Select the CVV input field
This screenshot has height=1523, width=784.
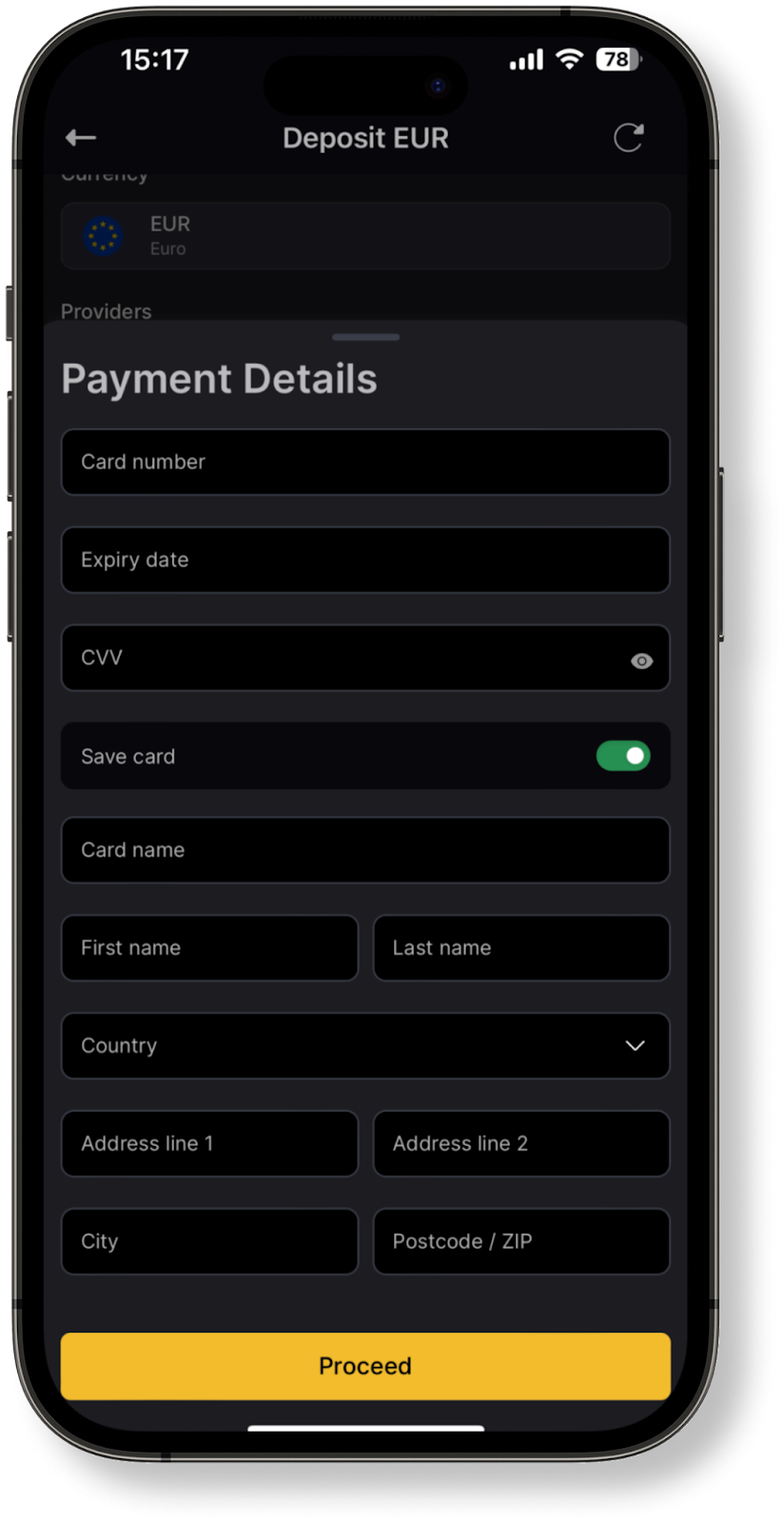tap(365, 658)
